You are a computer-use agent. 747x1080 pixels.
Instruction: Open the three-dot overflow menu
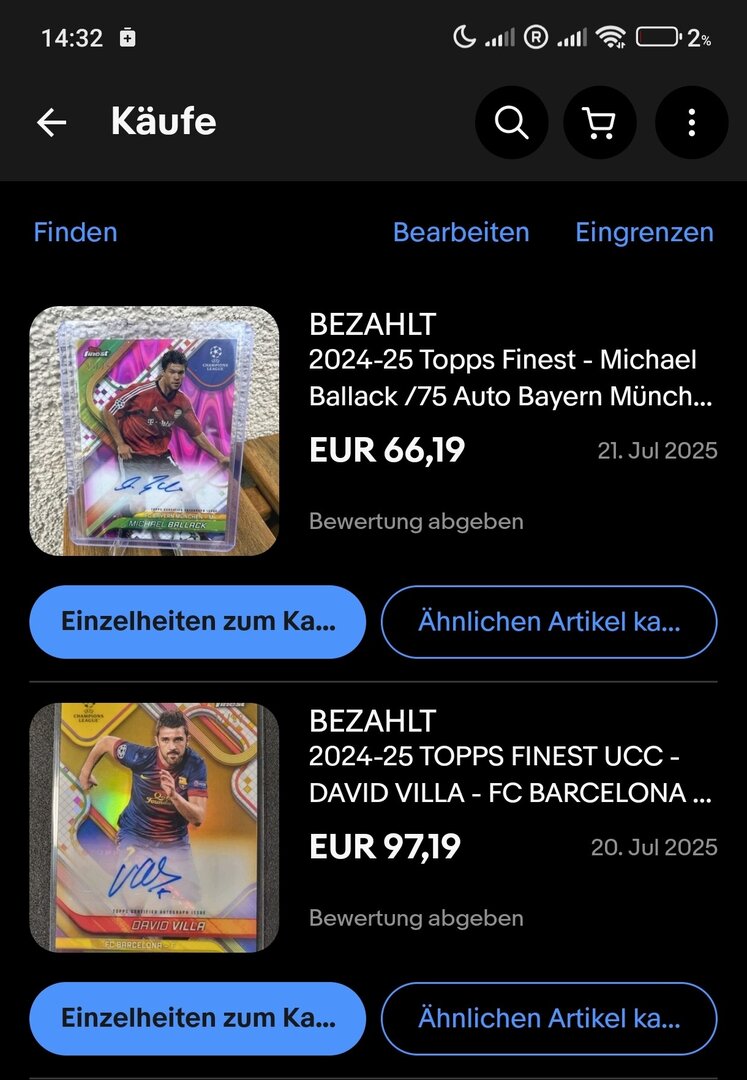pos(691,123)
